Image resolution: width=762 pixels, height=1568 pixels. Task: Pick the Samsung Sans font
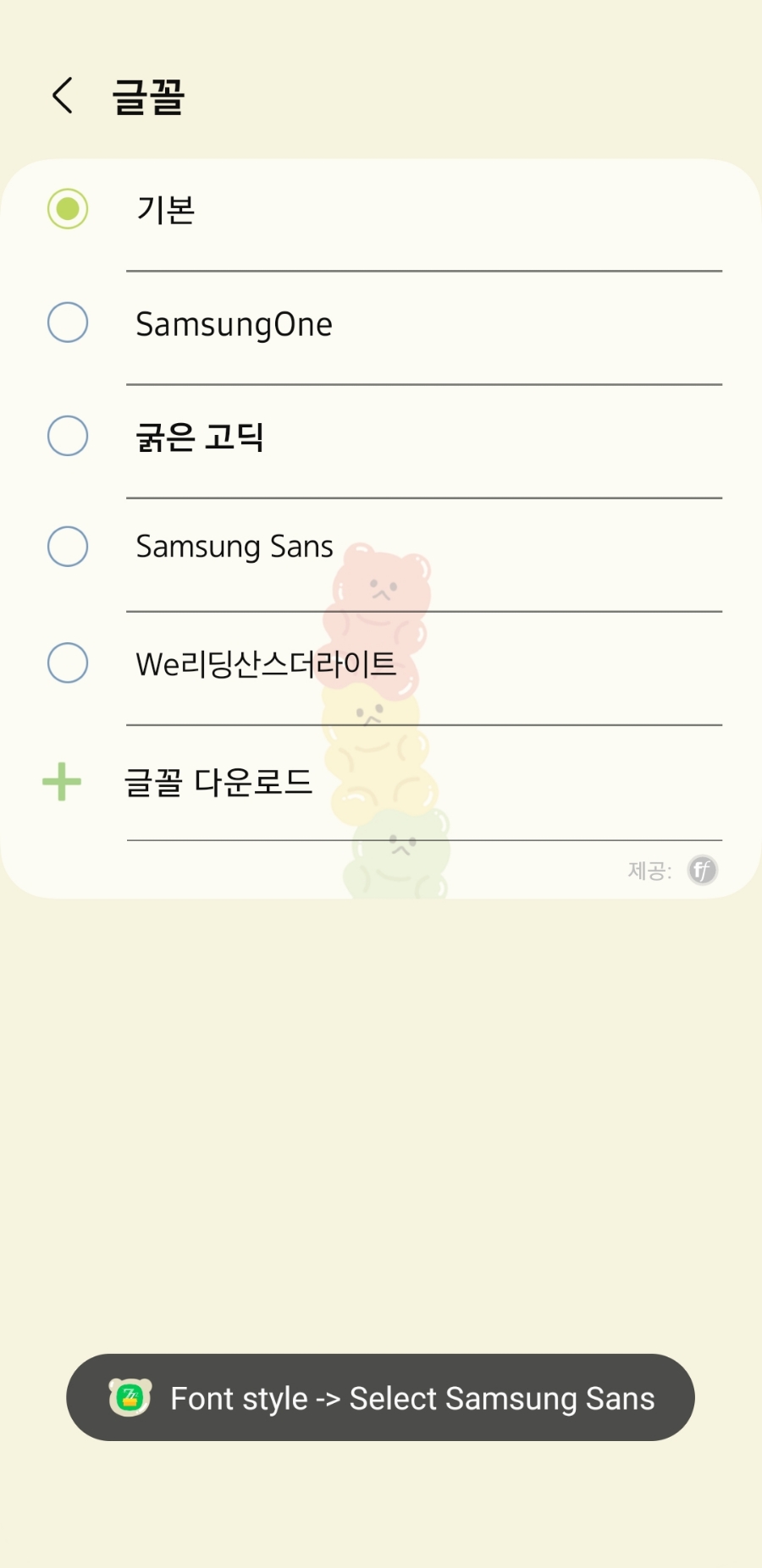(68, 547)
